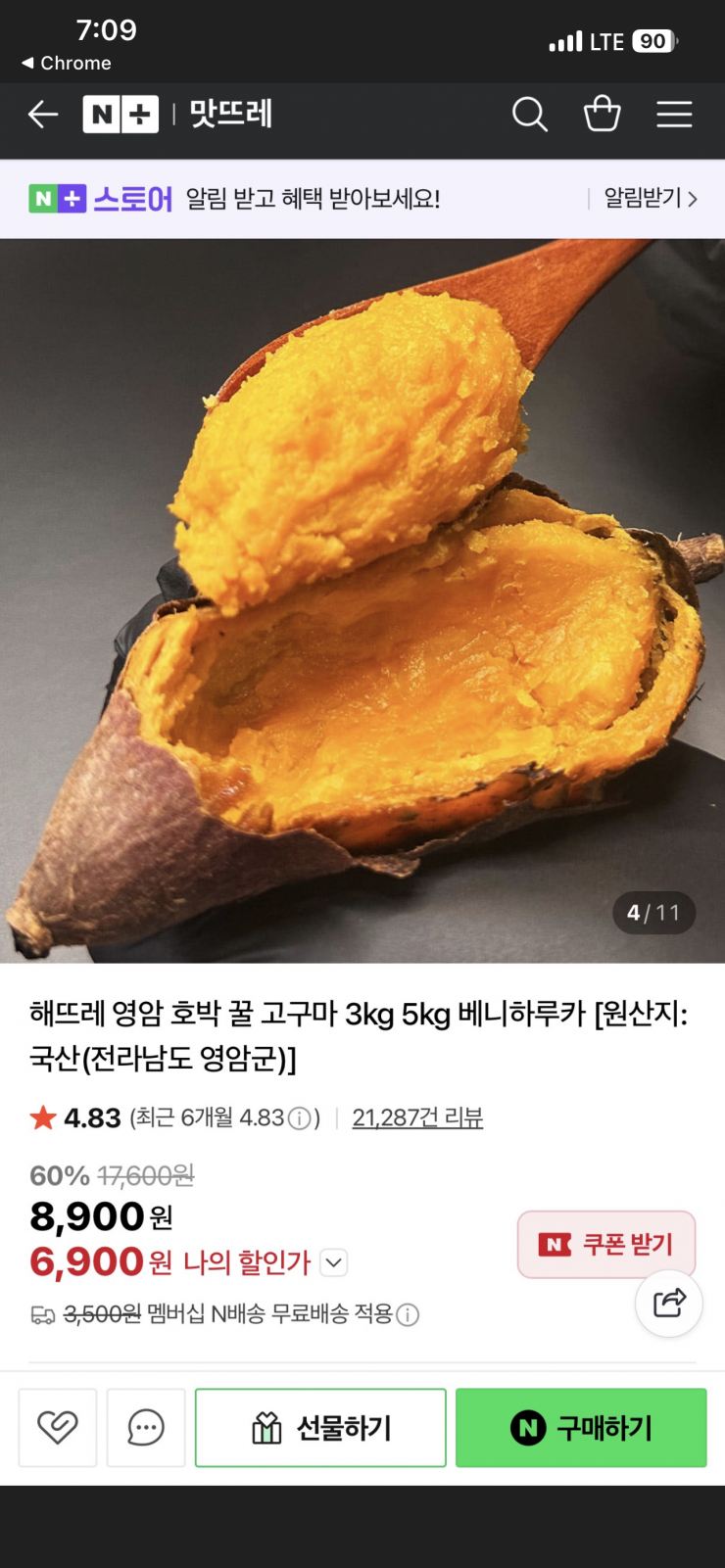Open the search magnifier icon
725x1568 pixels.
pos(529,115)
